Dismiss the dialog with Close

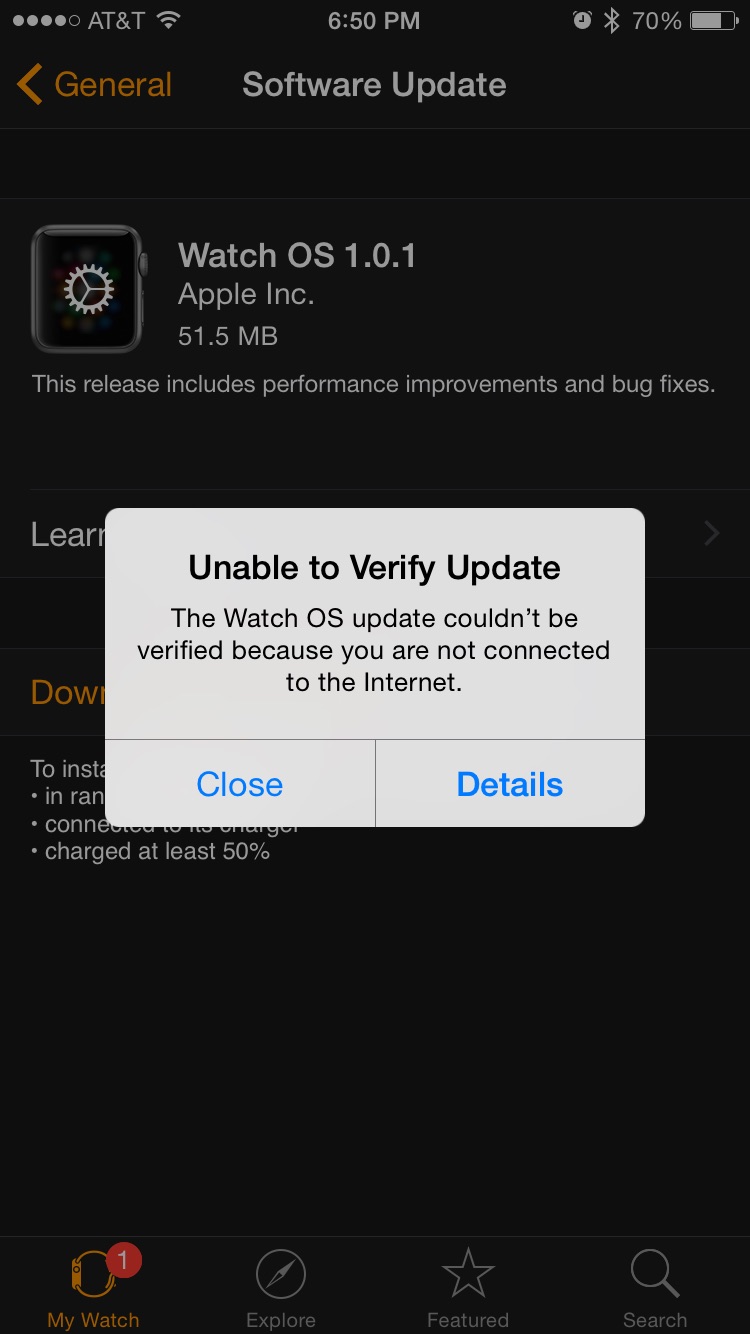coord(240,784)
